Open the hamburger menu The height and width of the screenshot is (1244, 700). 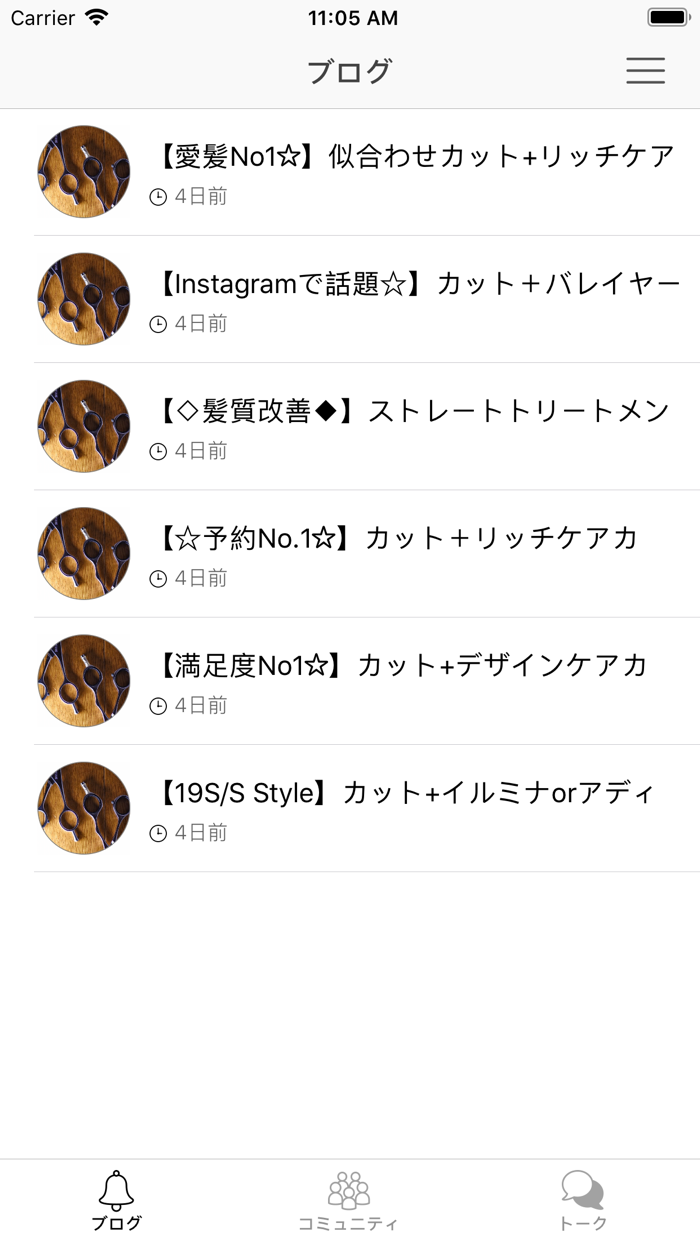click(645, 70)
